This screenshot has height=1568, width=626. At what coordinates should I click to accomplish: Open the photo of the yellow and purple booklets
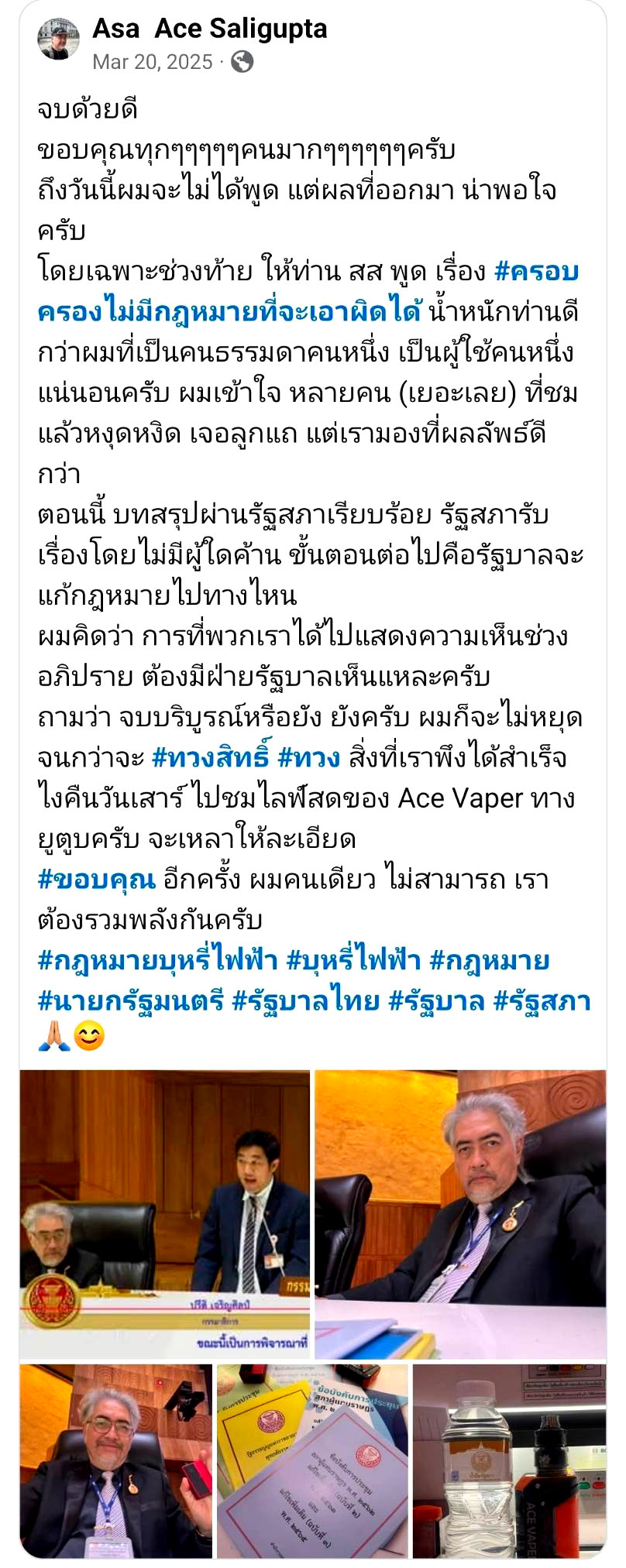(311, 1460)
